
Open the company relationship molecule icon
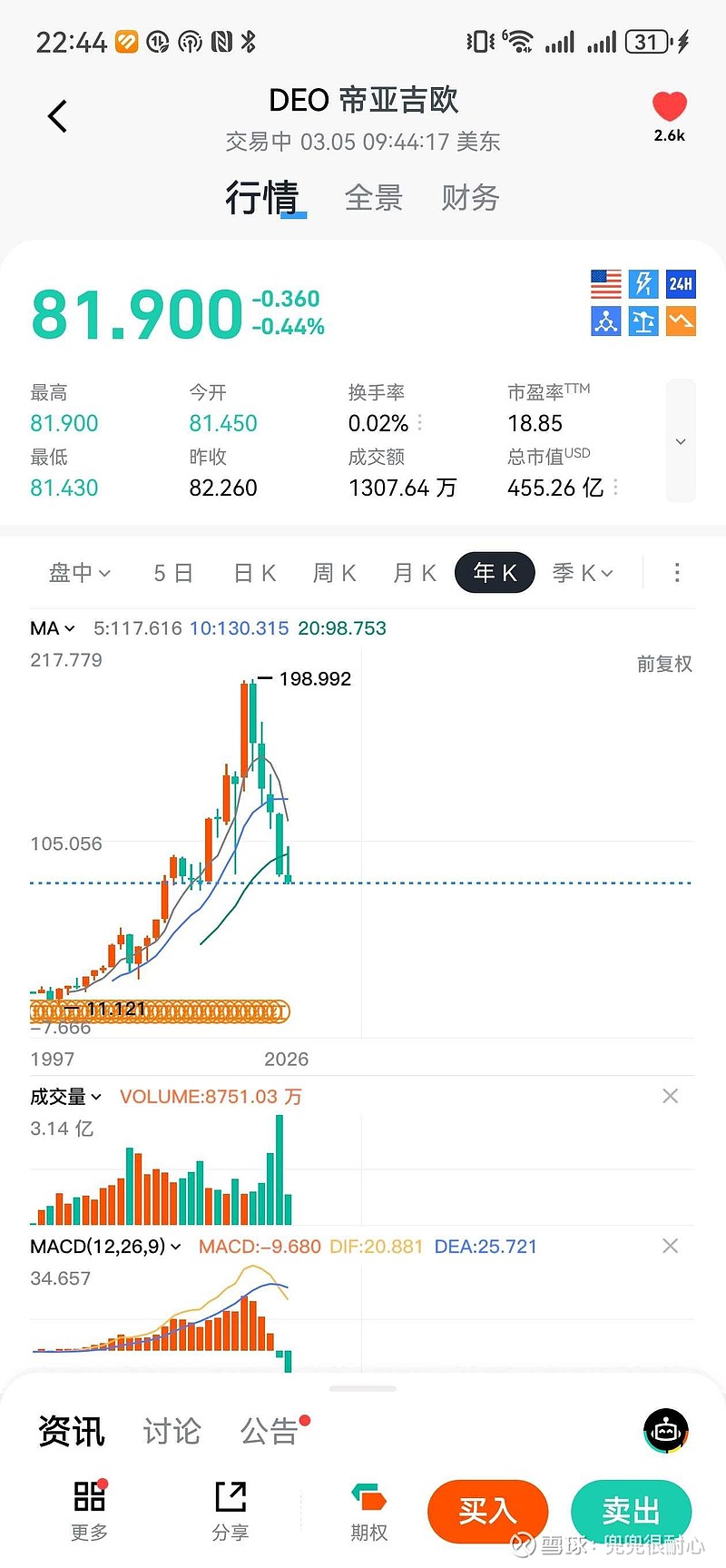(x=605, y=321)
